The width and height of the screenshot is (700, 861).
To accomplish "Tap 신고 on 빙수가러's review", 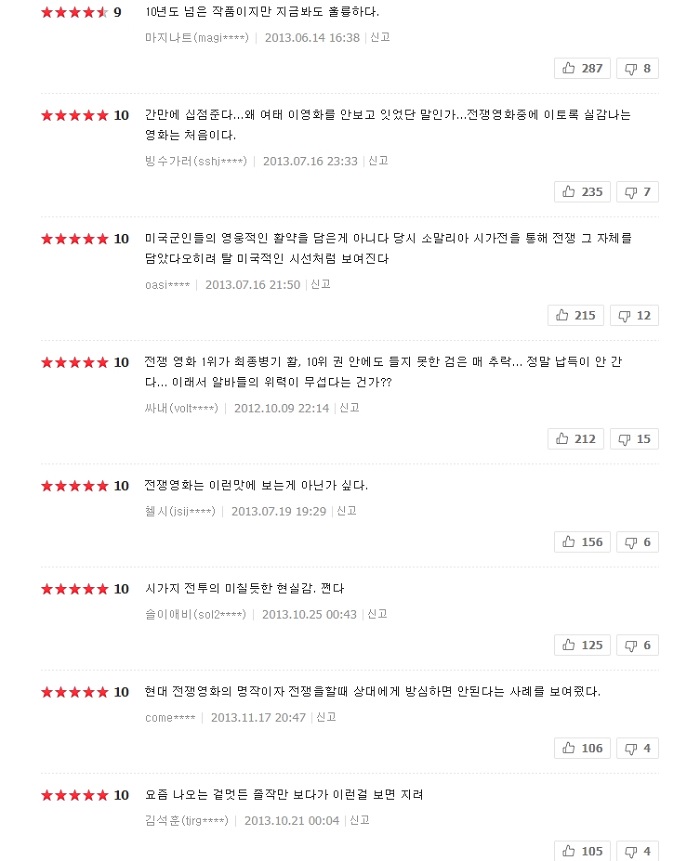I will (378, 161).
